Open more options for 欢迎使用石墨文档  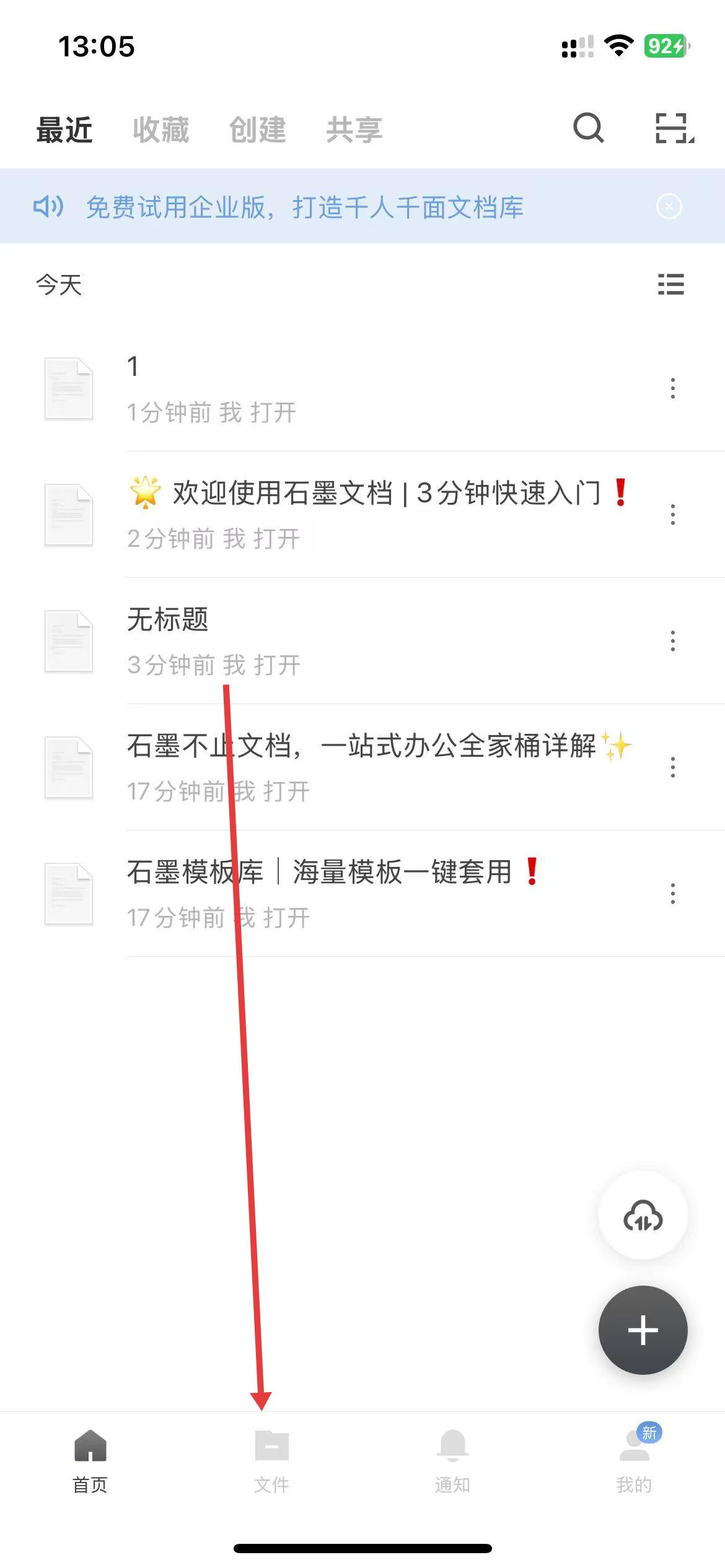point(672,515)
